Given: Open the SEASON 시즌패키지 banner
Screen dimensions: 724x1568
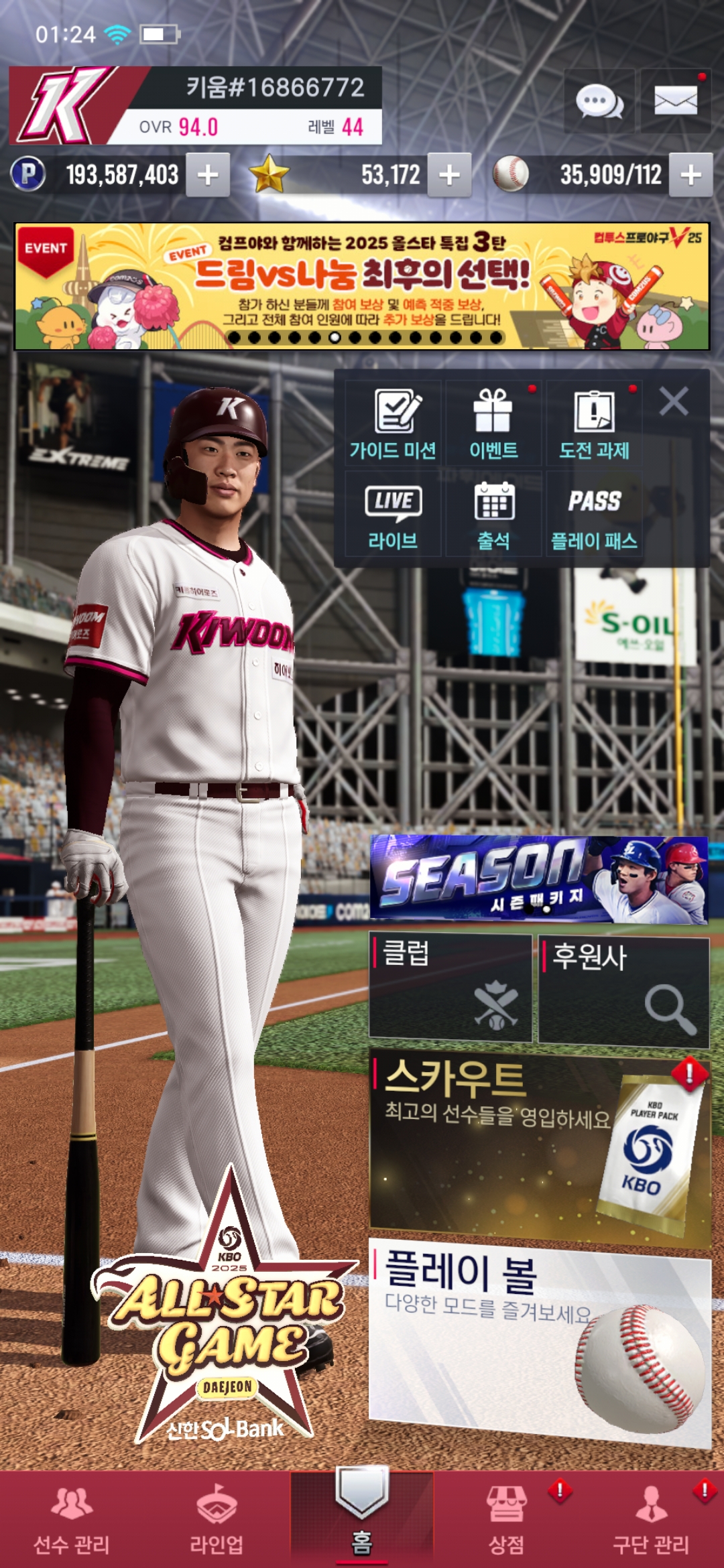Looking at the screenshot, I should [x=539, y=879].
